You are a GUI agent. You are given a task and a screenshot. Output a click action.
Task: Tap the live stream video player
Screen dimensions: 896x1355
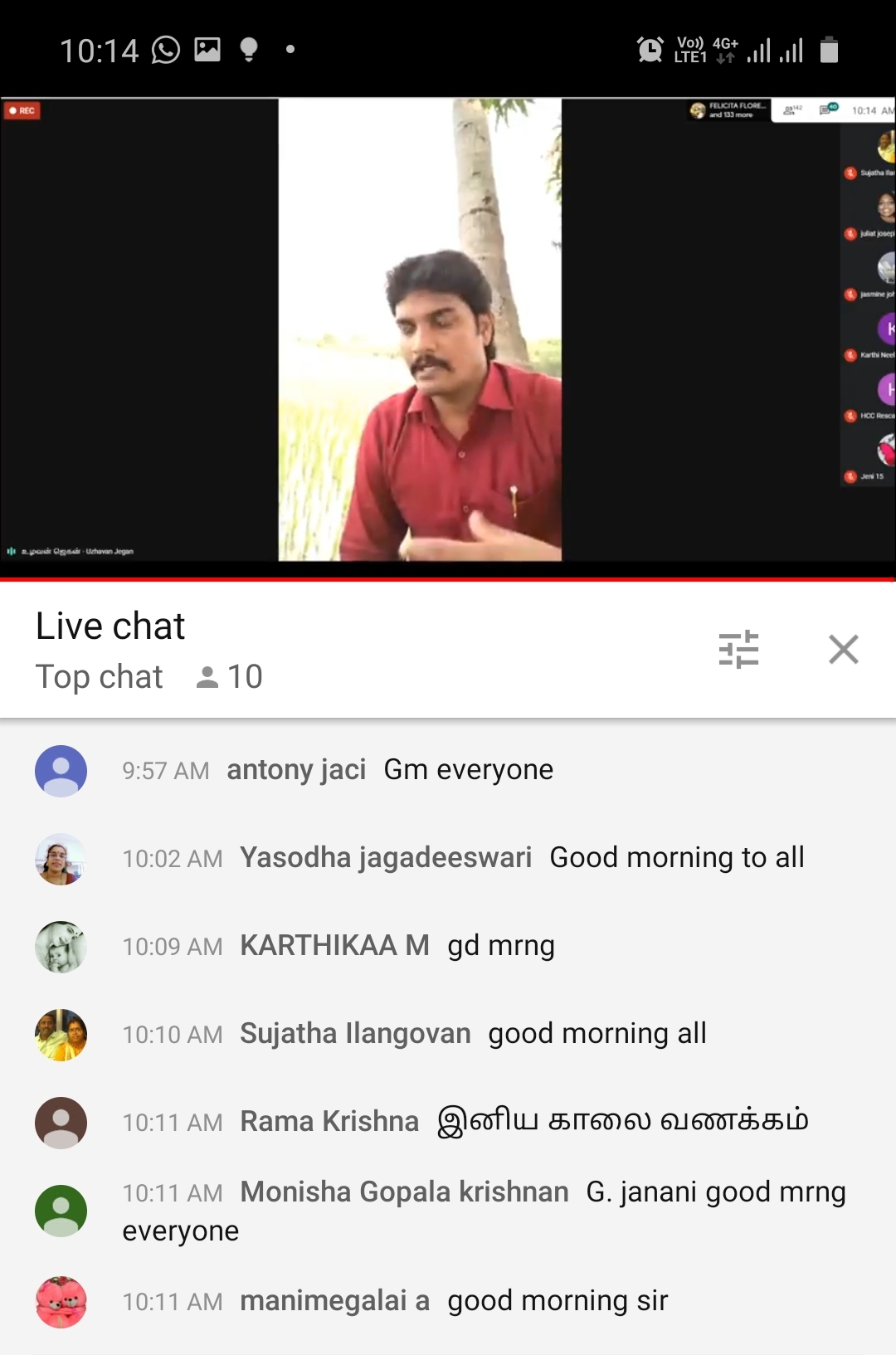pyautogui.click(x=448, y=332)
